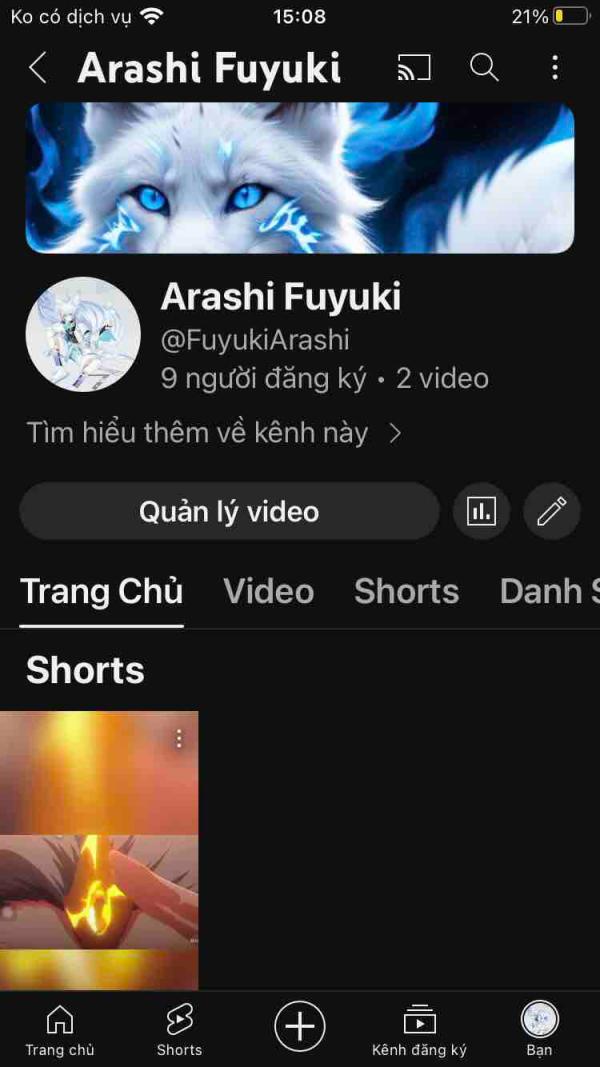Play the Shorts video thumbnail
This screenshot has height=1067, width=600.
(x=98, y=850)
